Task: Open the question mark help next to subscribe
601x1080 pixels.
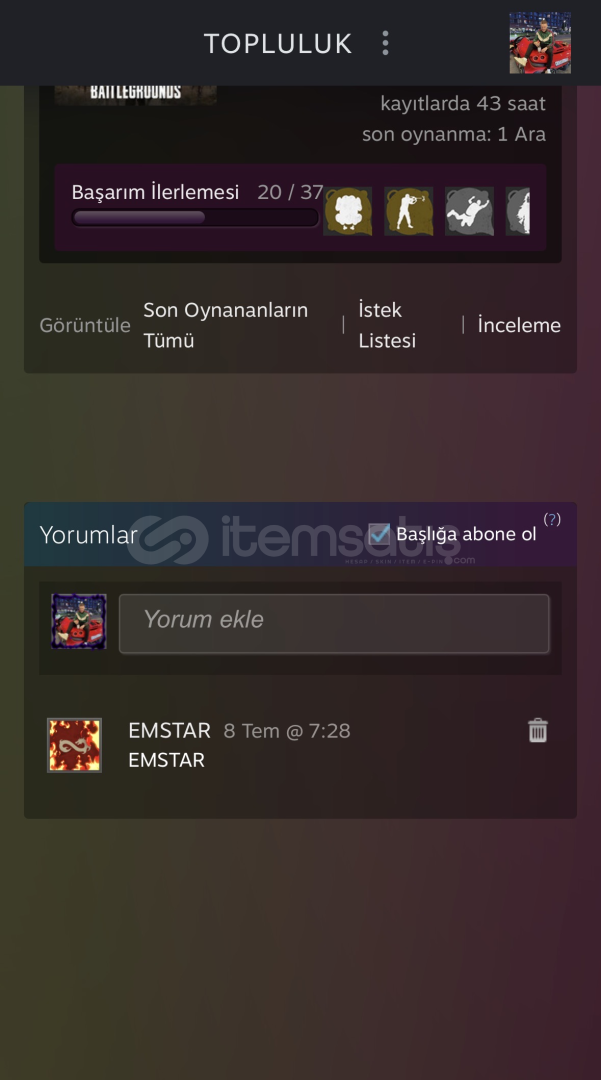Action: tap(552, 519)
